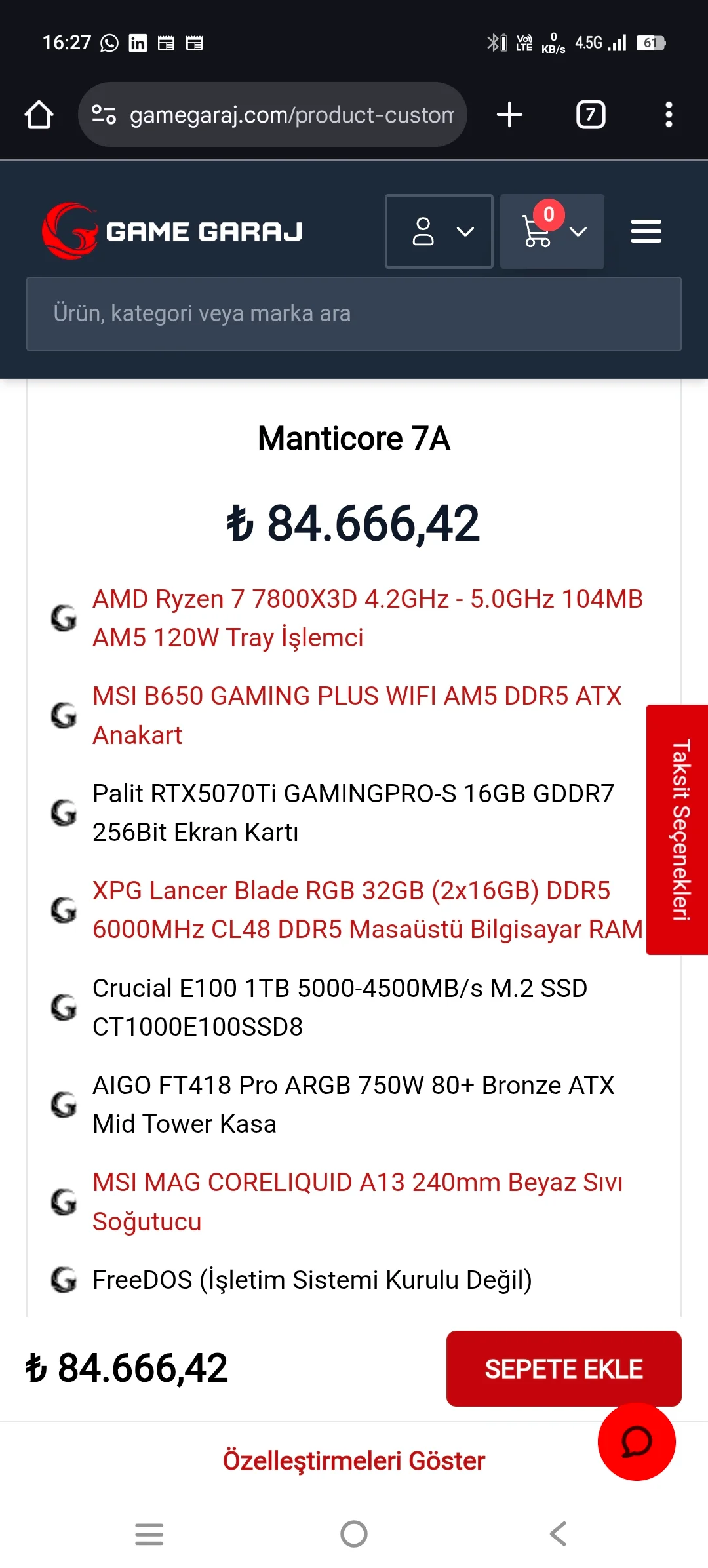
Task: Add to cart with SEPETE EKLE
Action: (x=564, y=1368)
